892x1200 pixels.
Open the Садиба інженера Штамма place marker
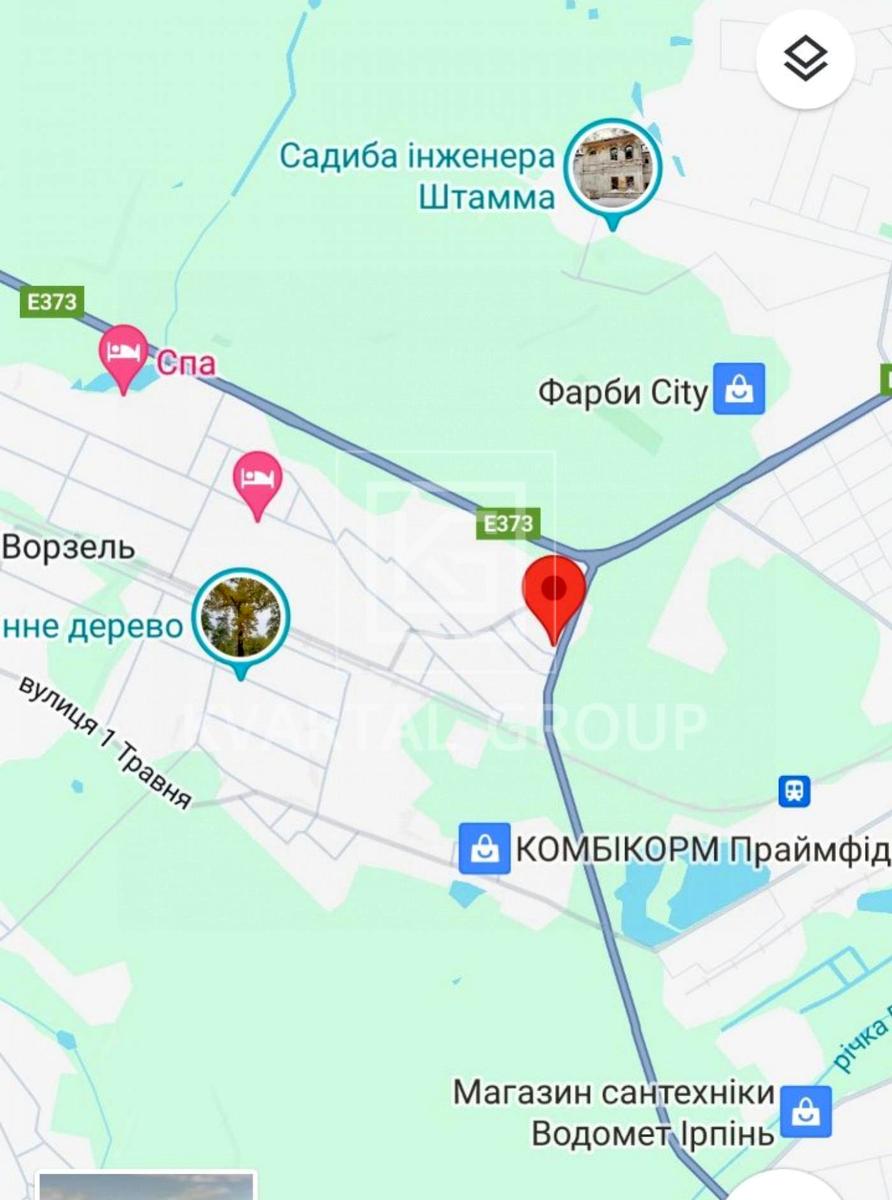[612, 166]
